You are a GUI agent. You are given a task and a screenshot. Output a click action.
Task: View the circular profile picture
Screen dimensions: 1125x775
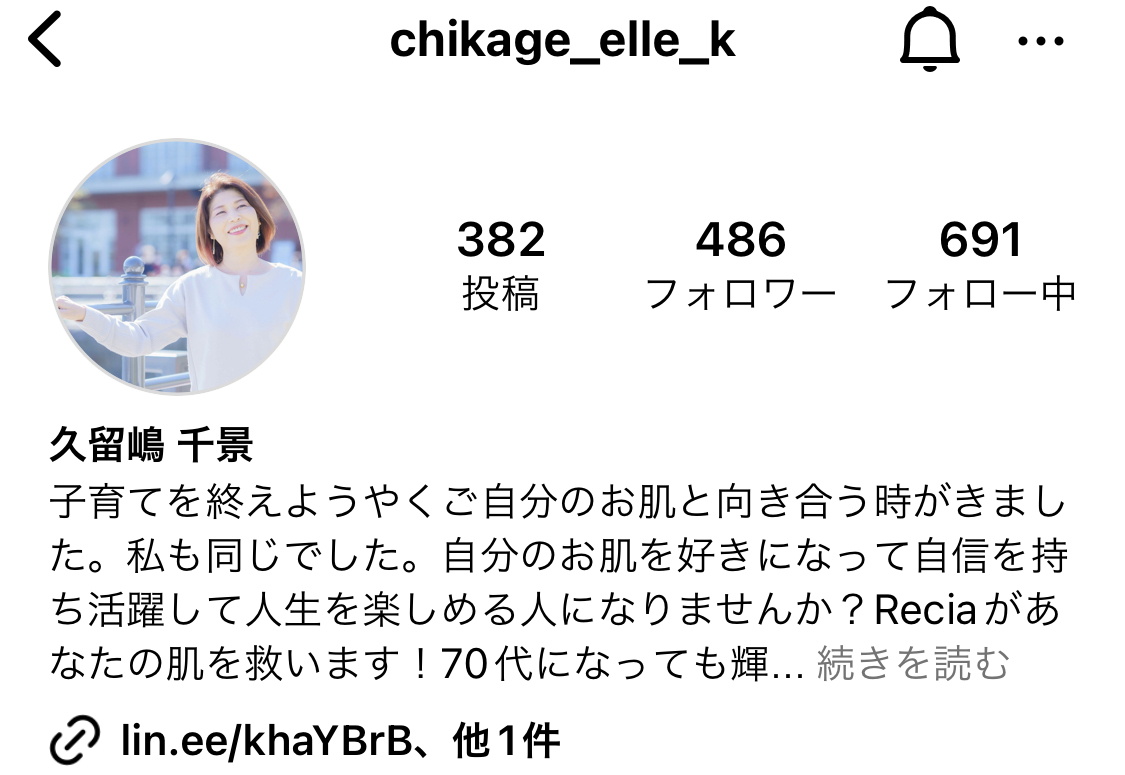(178, 266)
